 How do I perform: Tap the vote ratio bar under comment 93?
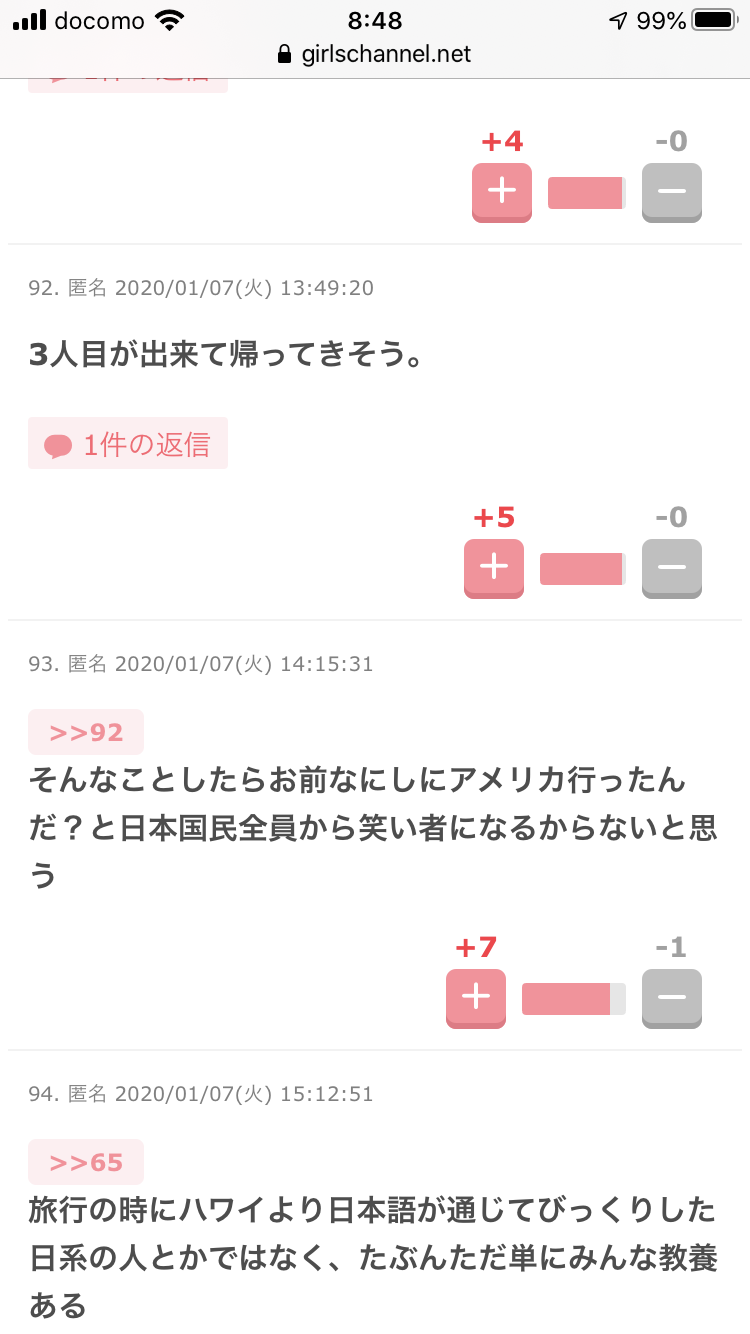(573, 998)
